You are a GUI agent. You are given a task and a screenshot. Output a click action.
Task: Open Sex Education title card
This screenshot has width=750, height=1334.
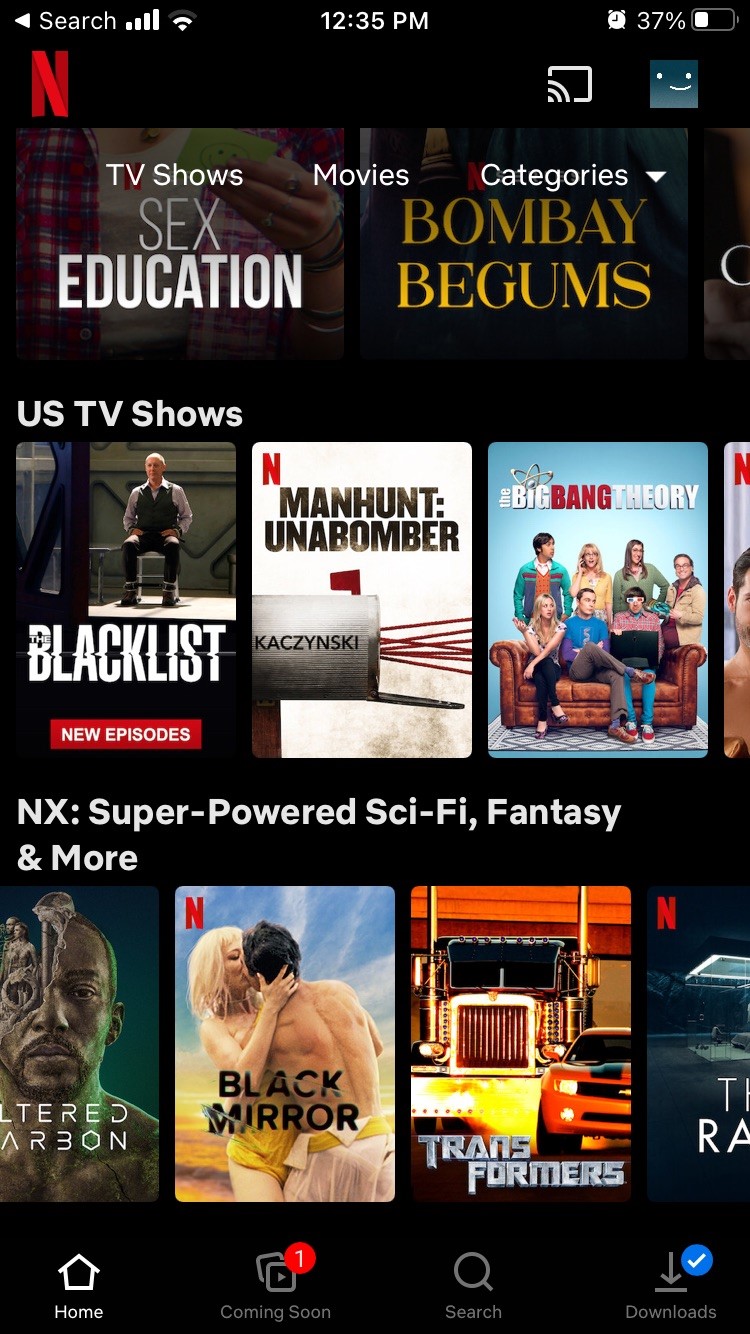[x=180, y=243]
